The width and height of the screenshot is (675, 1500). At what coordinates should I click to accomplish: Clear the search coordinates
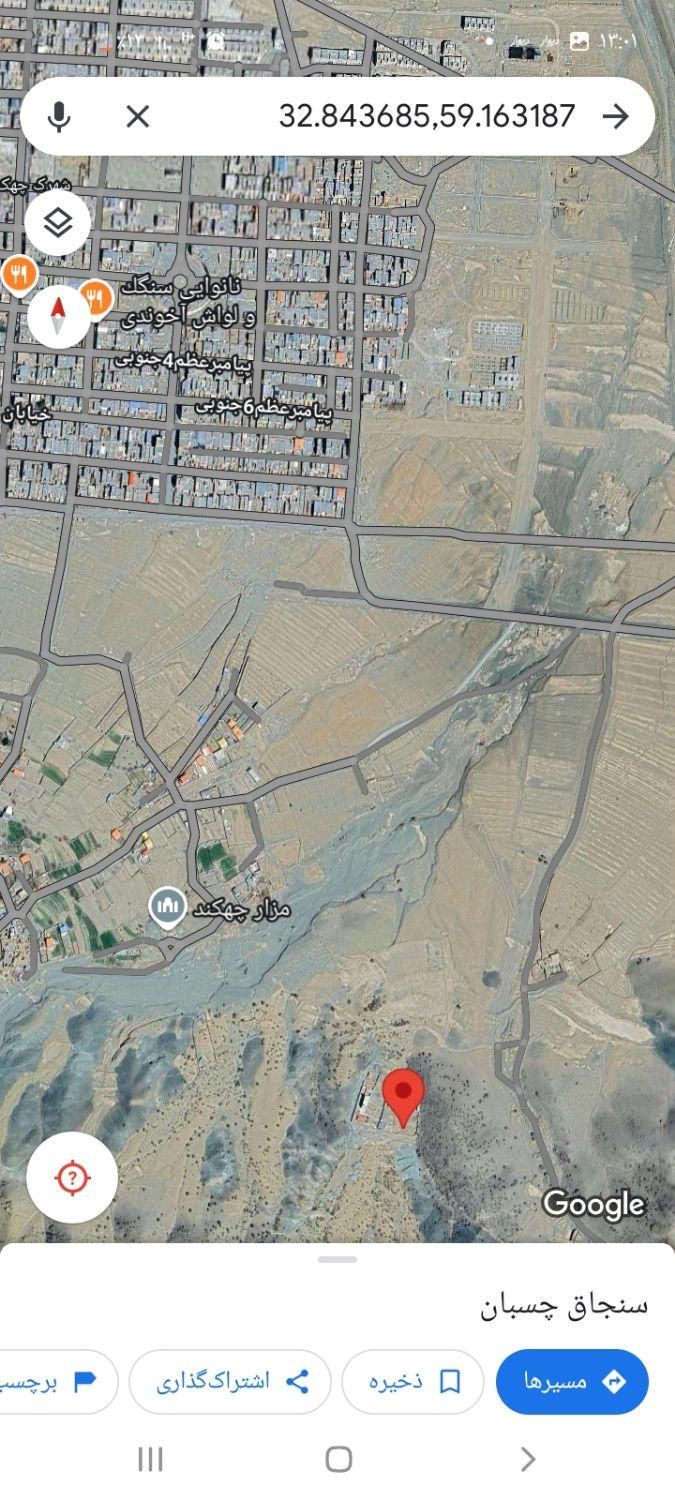click(x=138, y=117)
